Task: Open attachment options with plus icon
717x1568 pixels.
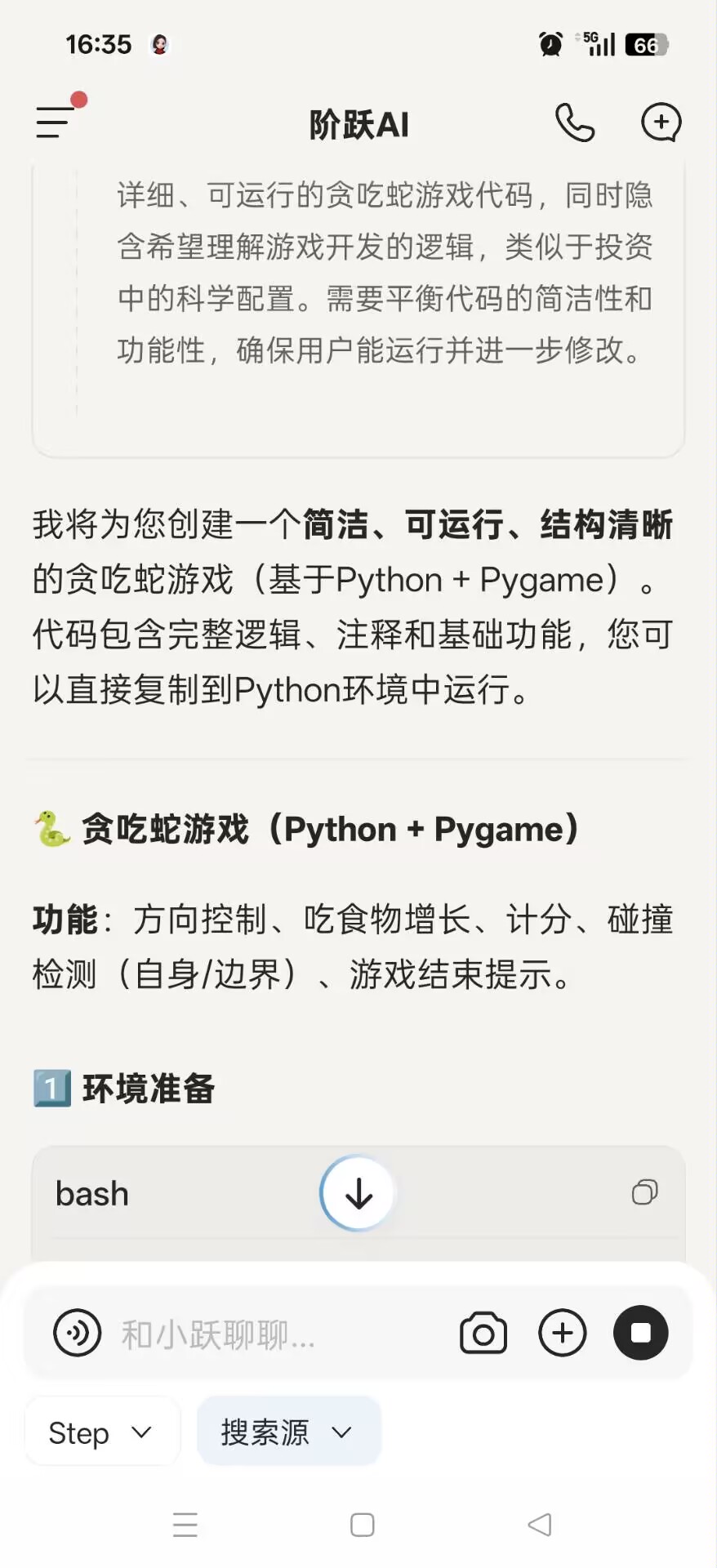Action: [563, 1333]
